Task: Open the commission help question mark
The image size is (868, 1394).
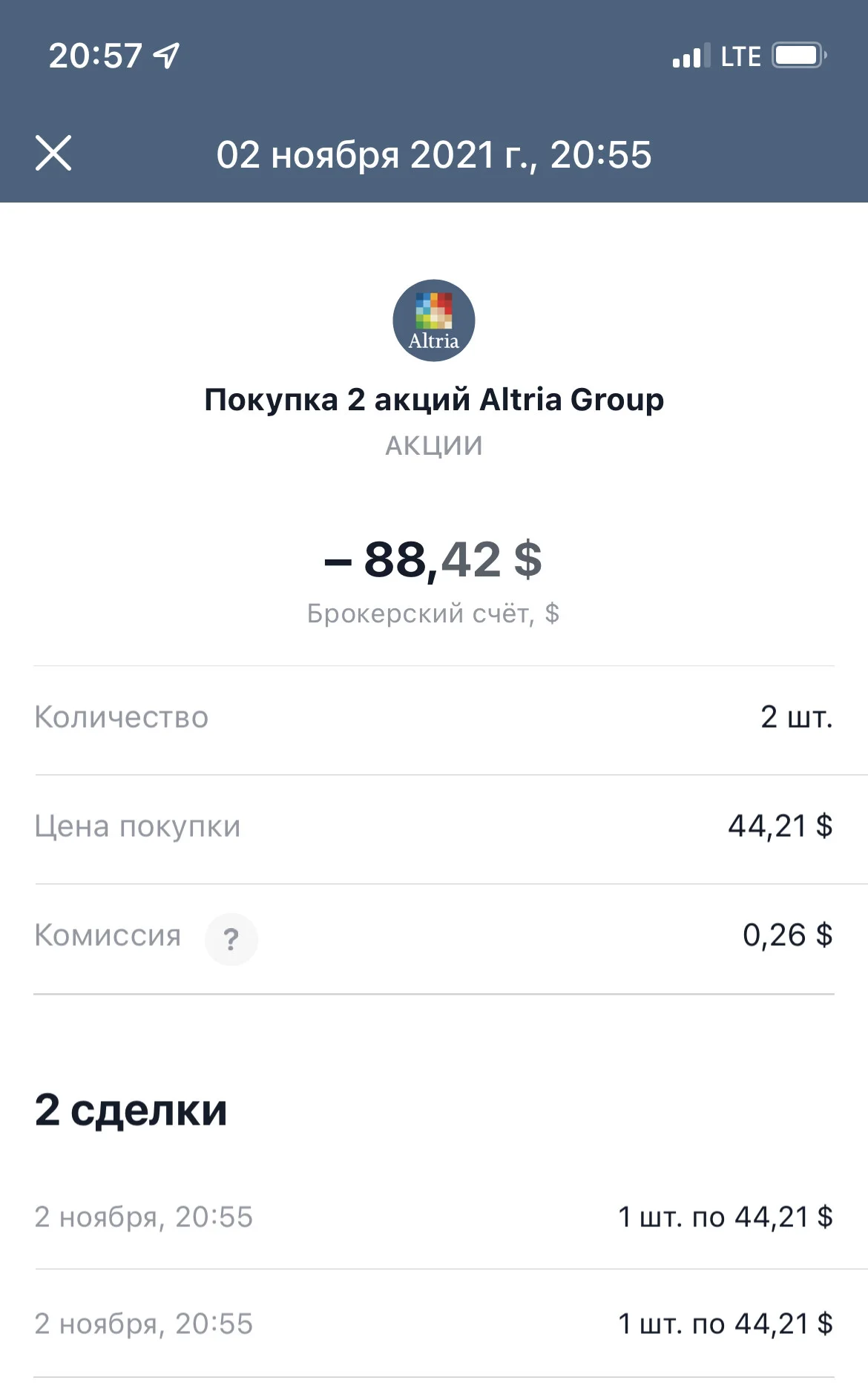Action: (231, 939)
